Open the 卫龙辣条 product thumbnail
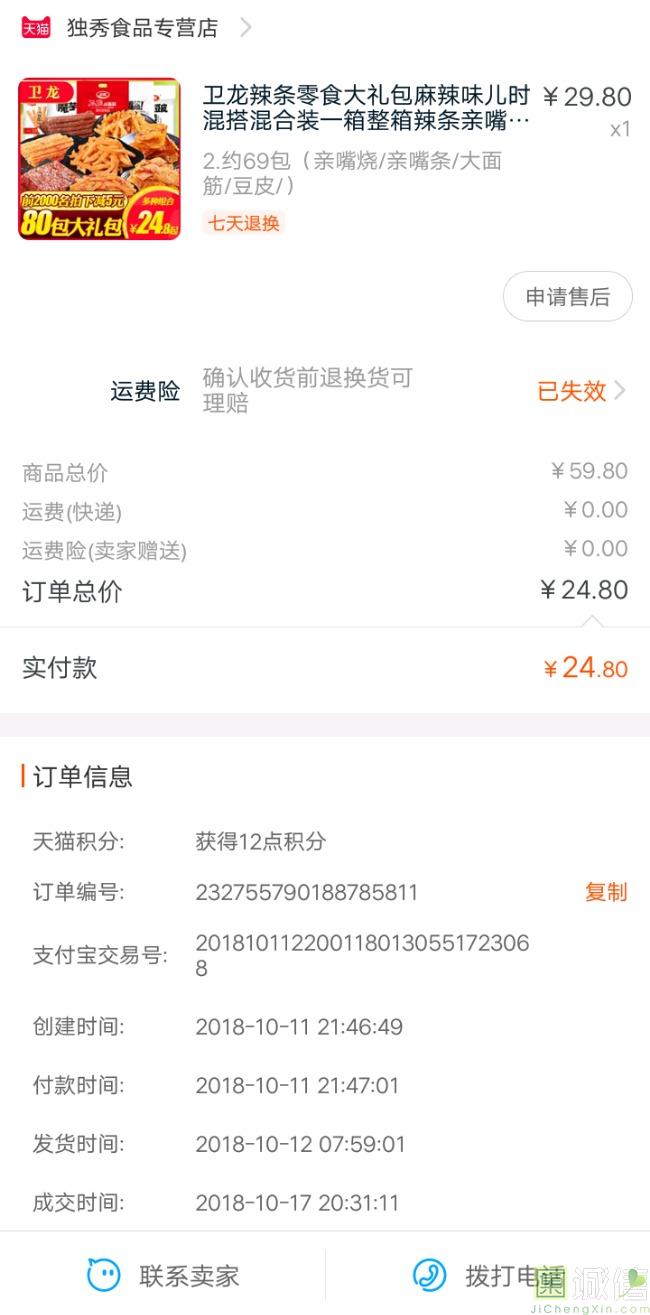Image resolution: width=650 pixels, height=1315 pixels. [x=100, y=159]
